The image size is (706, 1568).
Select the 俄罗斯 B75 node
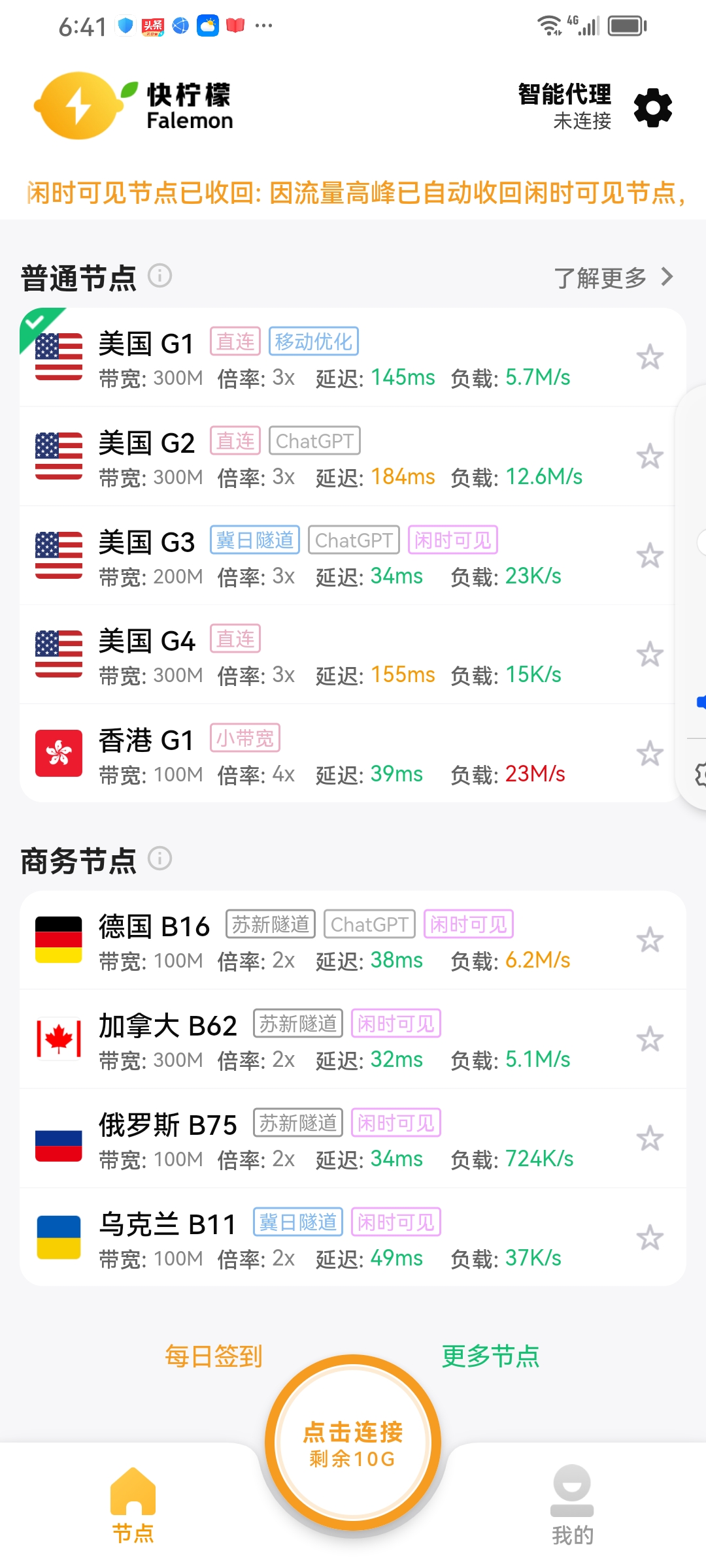(353, 1139)
